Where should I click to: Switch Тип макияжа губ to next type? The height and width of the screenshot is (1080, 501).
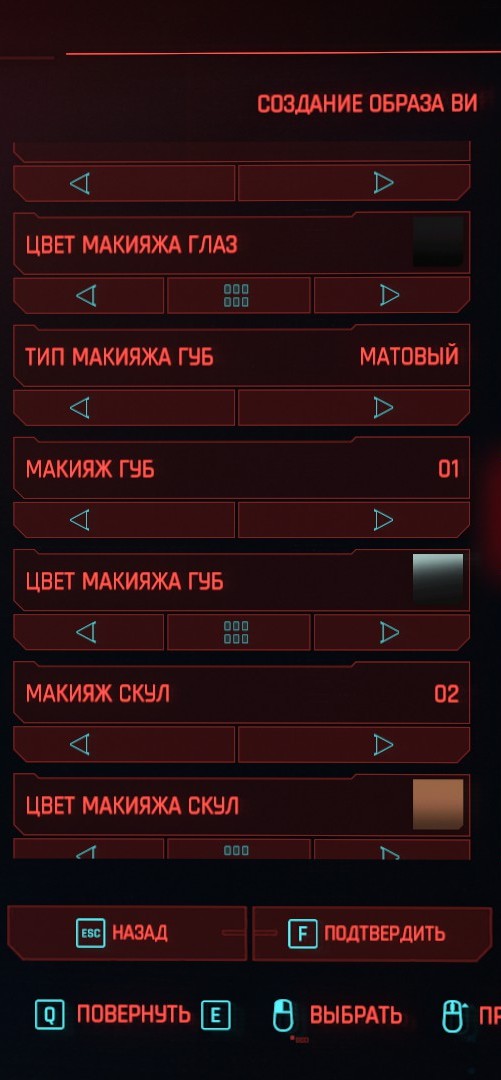[354, 408]
